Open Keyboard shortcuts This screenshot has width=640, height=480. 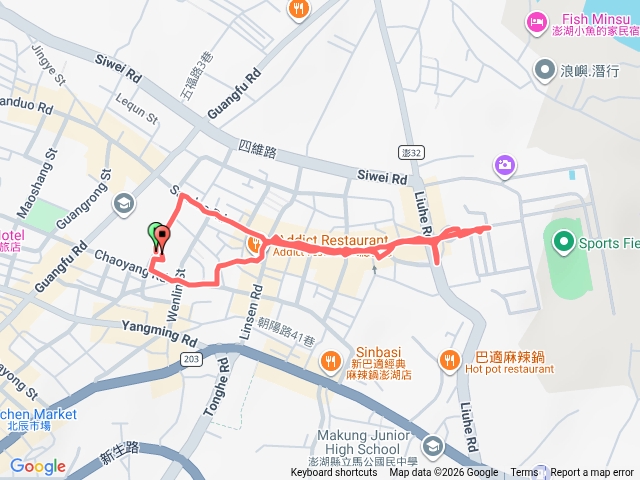[x=334, y=473]
